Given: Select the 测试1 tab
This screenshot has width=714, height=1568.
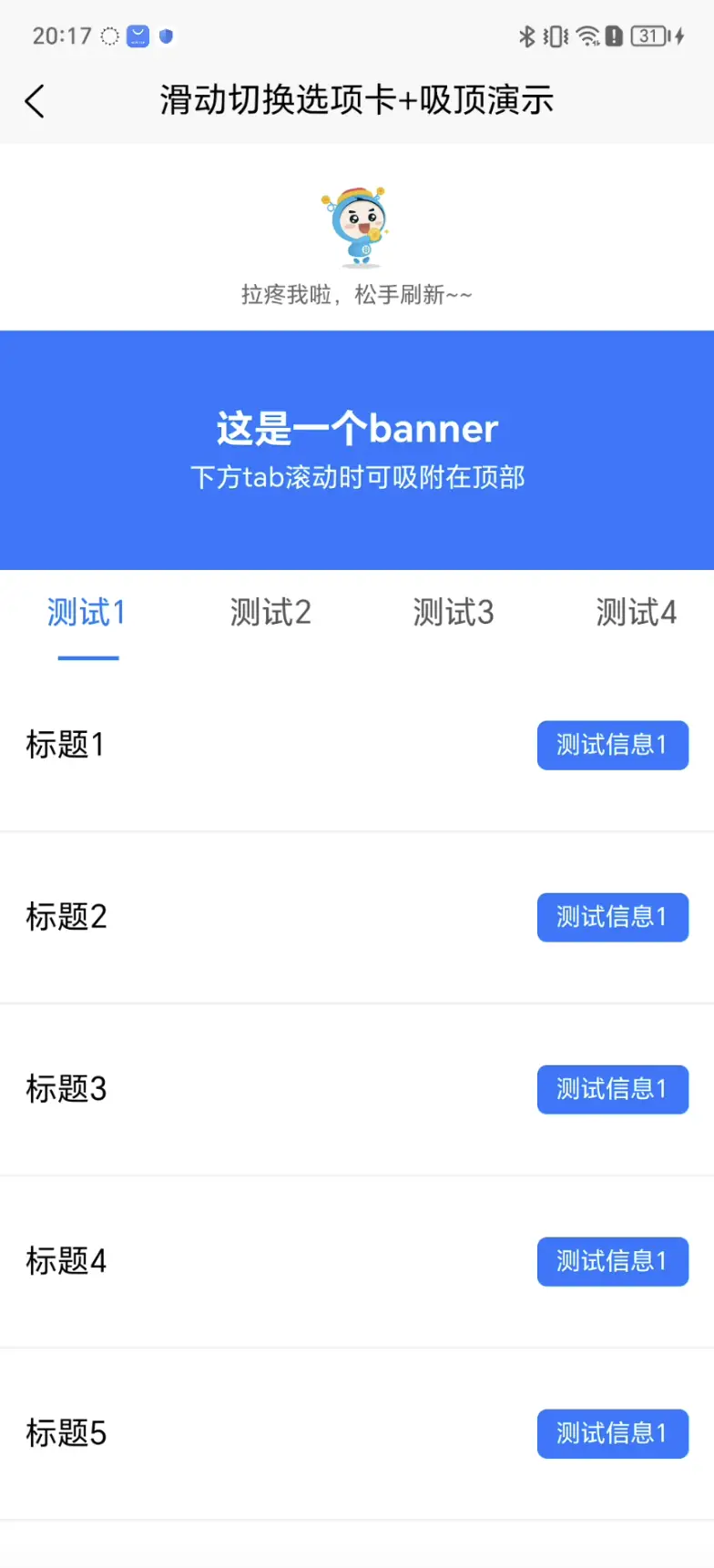Looking at the screenshot, I should [87, 613].
